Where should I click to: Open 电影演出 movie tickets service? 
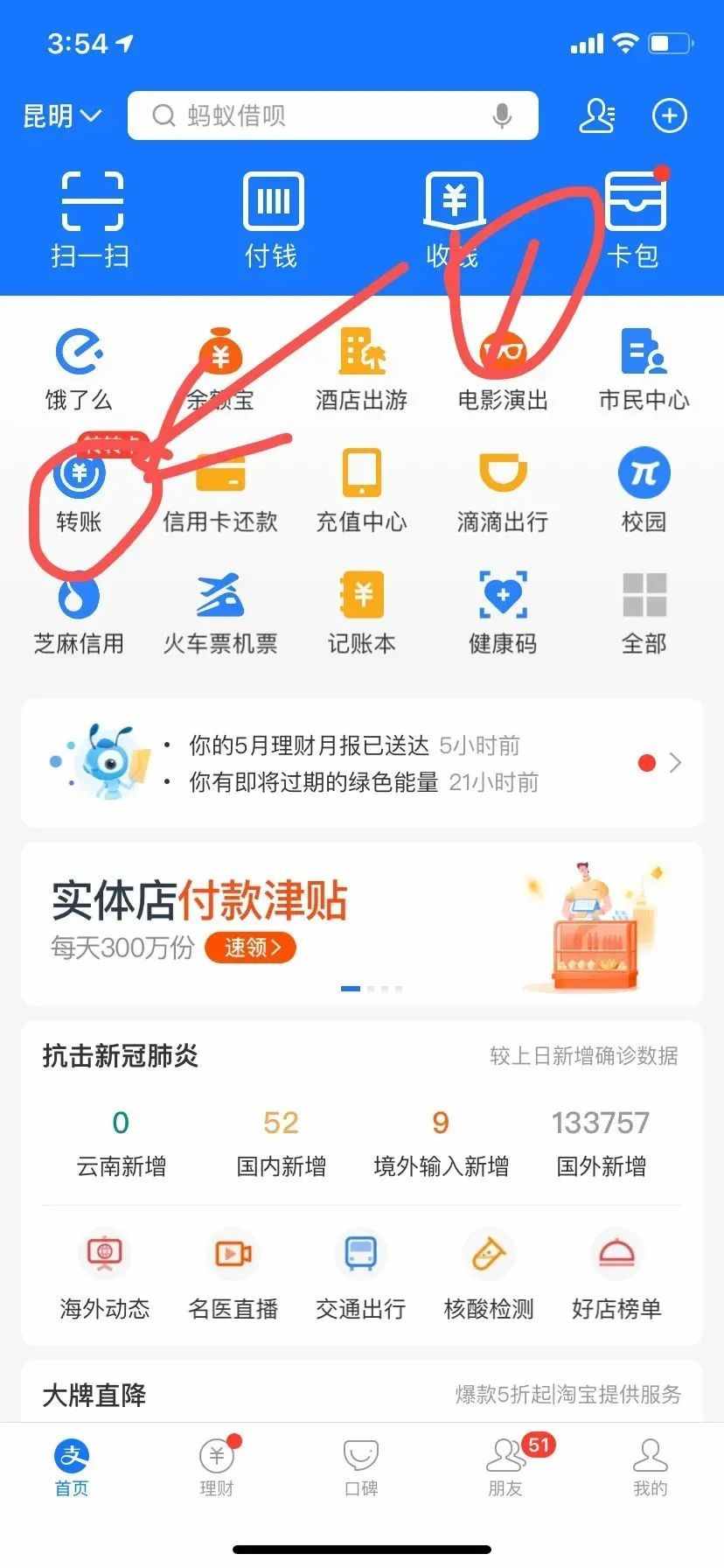(502, 366)
